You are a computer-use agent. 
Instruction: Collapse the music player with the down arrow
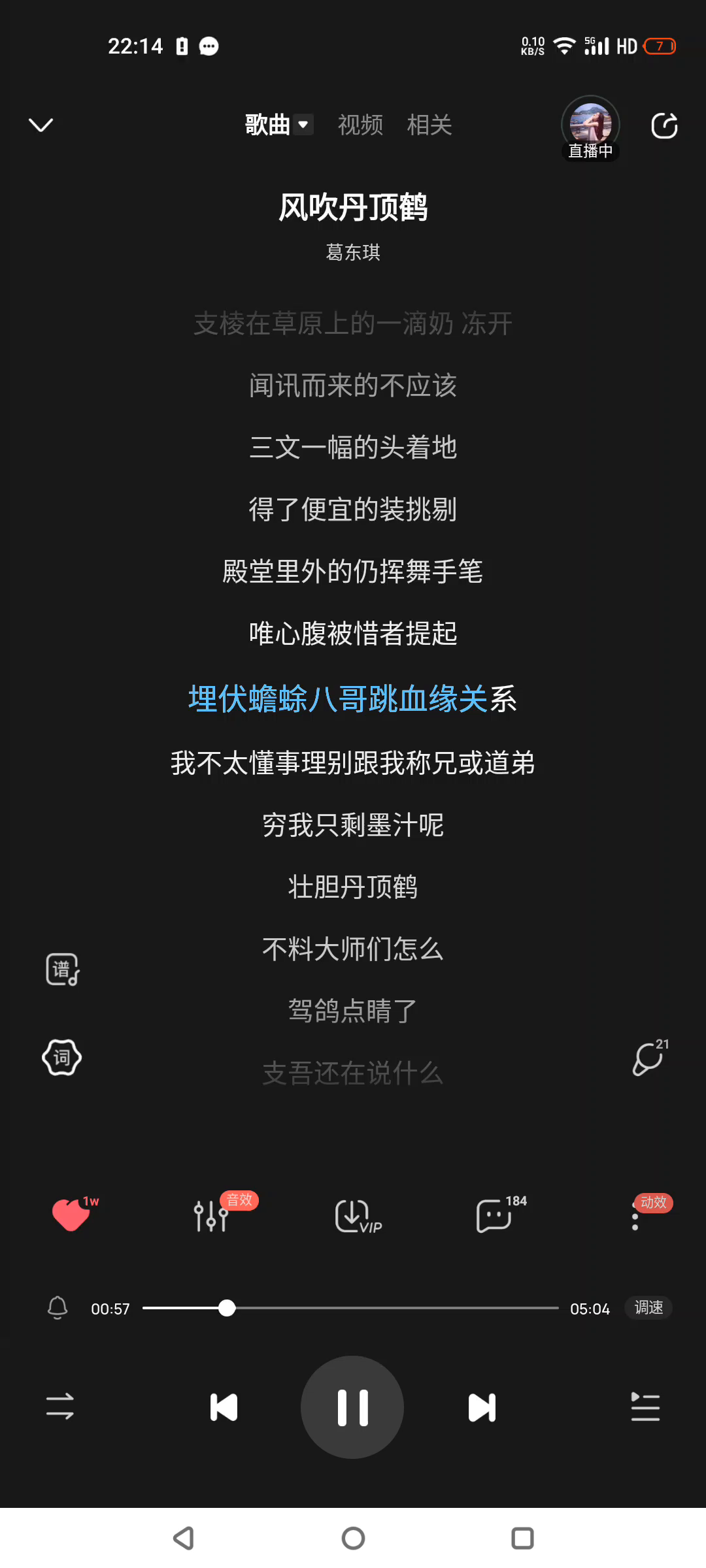[41, 125]
